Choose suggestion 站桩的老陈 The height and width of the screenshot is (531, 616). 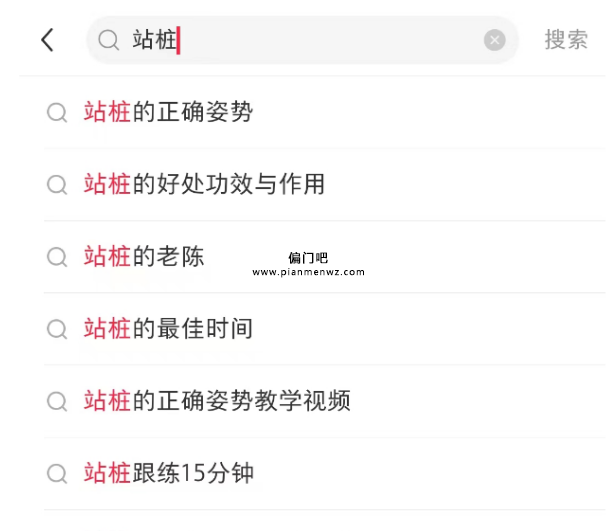point(144,257)
